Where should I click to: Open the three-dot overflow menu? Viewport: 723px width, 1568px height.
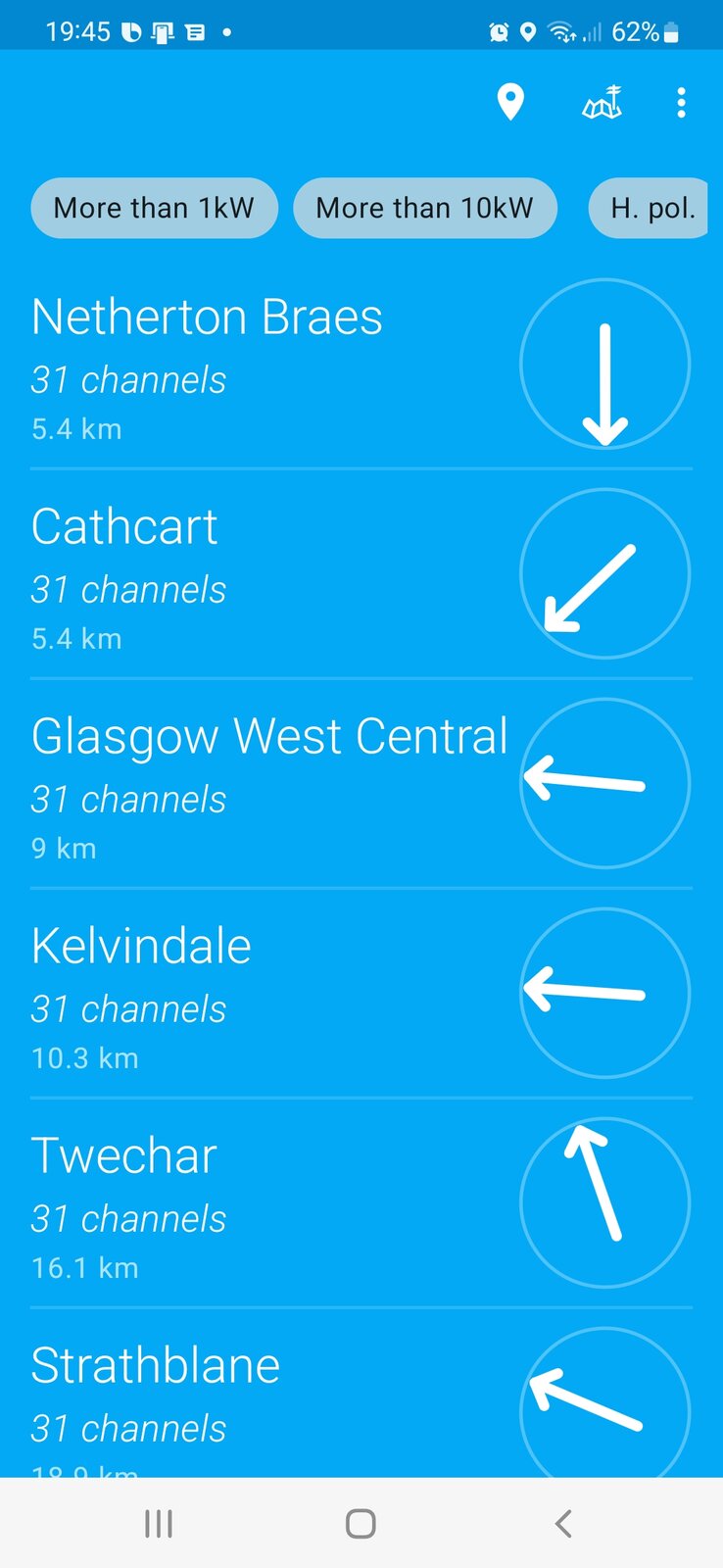[681, 103]
